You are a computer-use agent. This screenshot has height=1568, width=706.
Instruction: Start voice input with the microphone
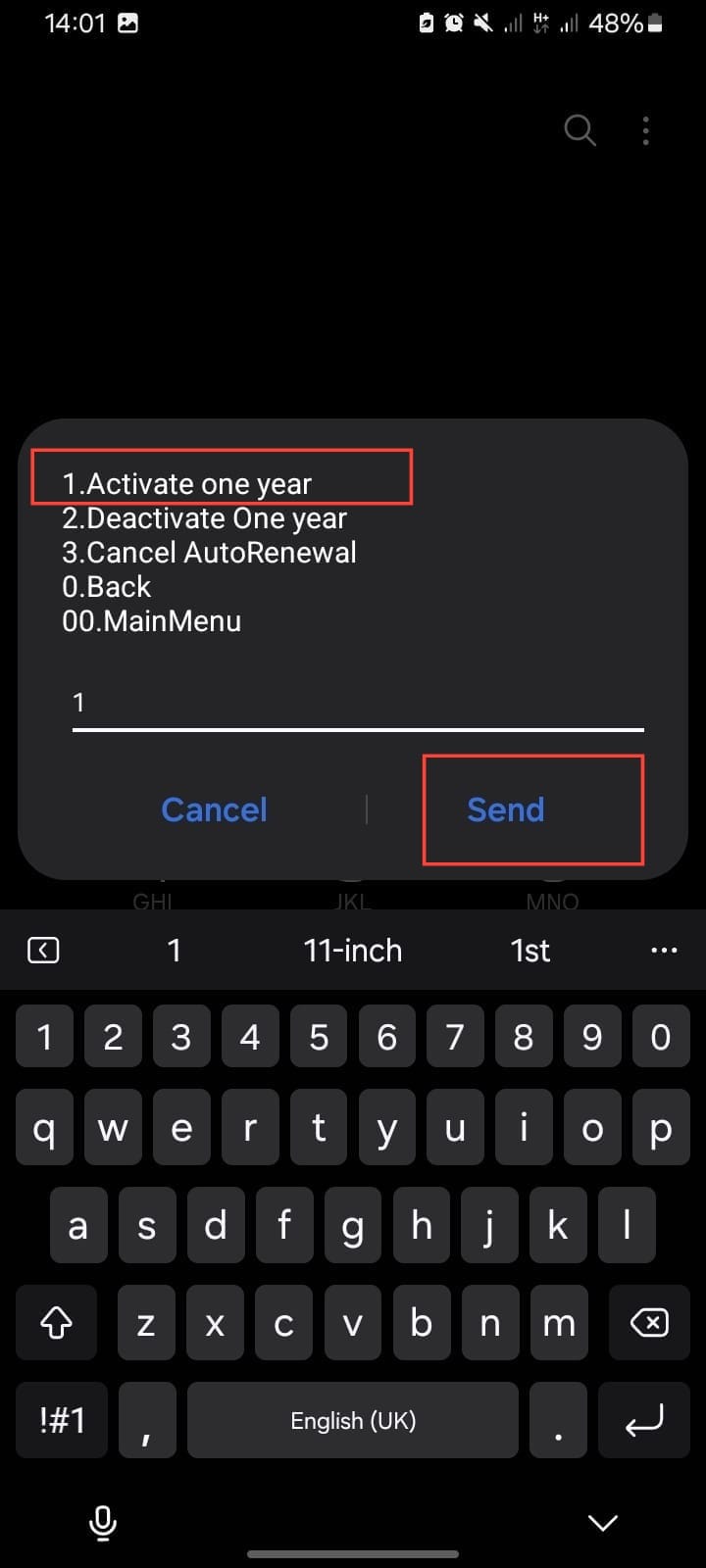coord(102,1522)
